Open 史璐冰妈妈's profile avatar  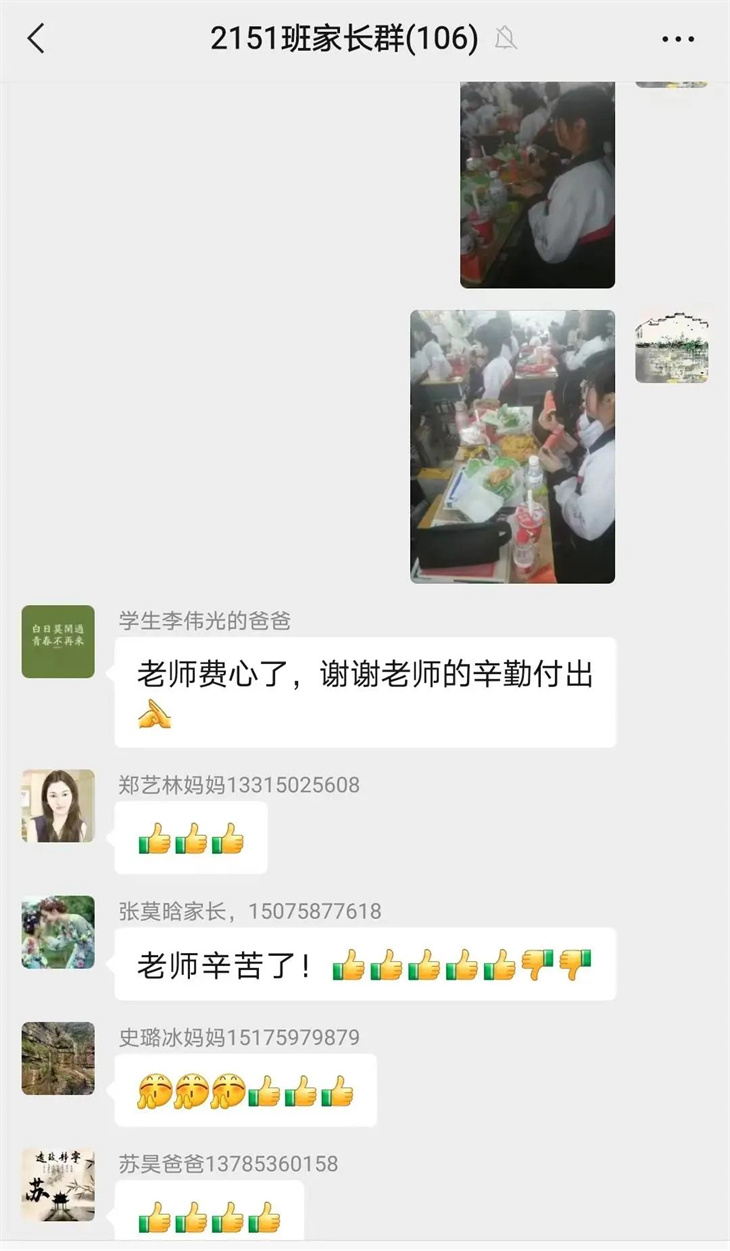point(58,1058)
